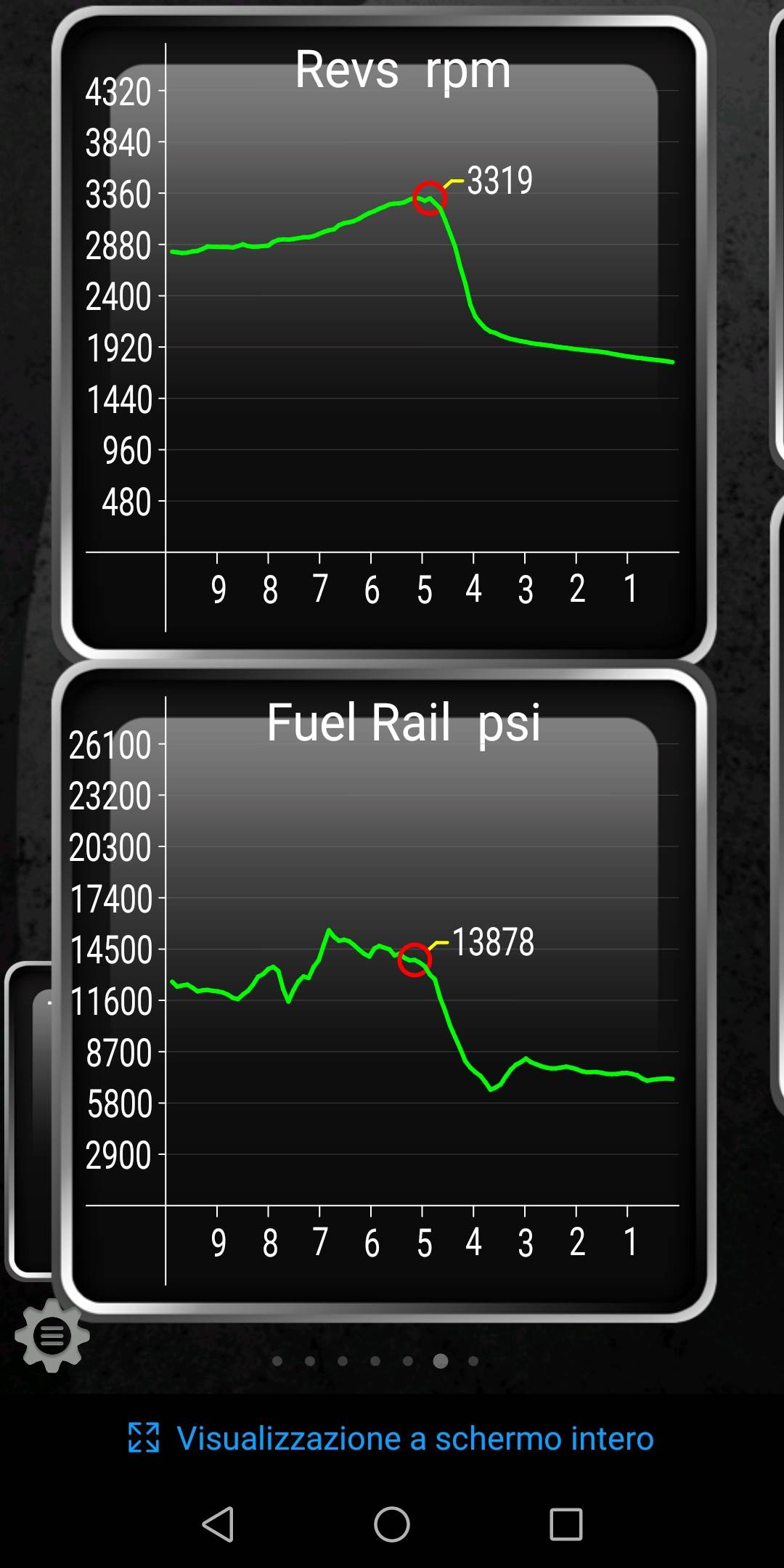
Task: Open the gear settings menu
Action: pos(52,1336)
